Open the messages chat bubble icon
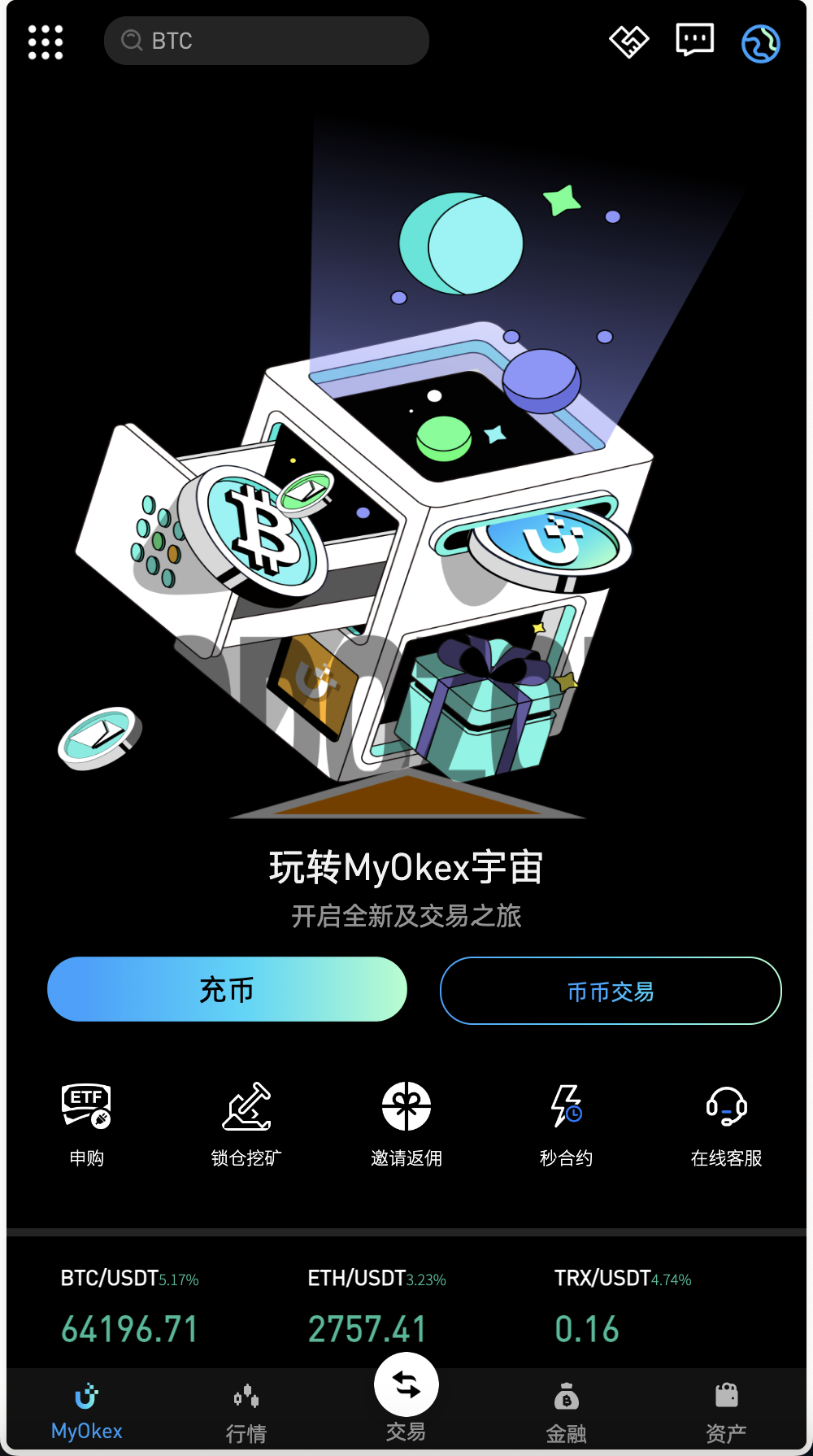Viewport: 813px width, 1456px height. (694, 40)
